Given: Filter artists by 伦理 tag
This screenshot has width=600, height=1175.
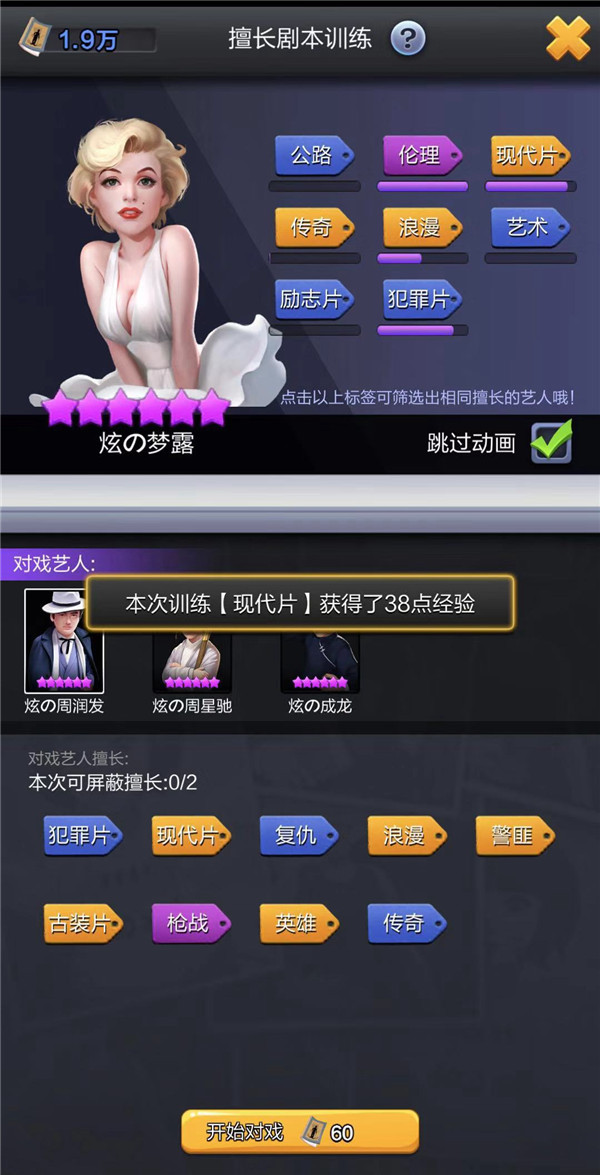Looking at the screenshot, I should pos(421,155).
